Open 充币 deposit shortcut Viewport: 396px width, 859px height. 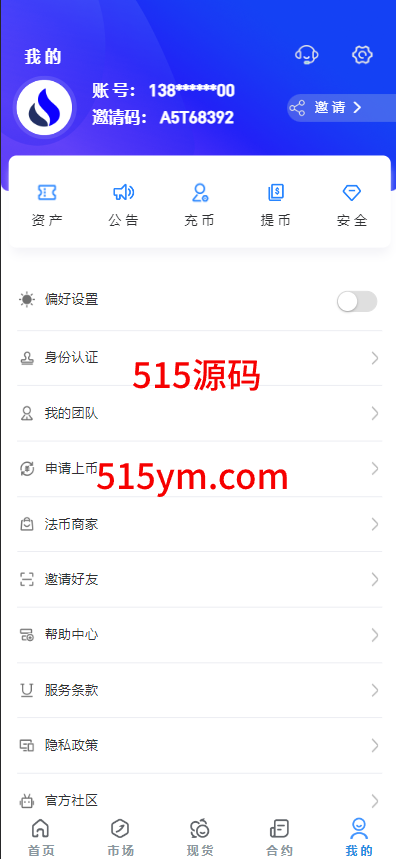199,205
